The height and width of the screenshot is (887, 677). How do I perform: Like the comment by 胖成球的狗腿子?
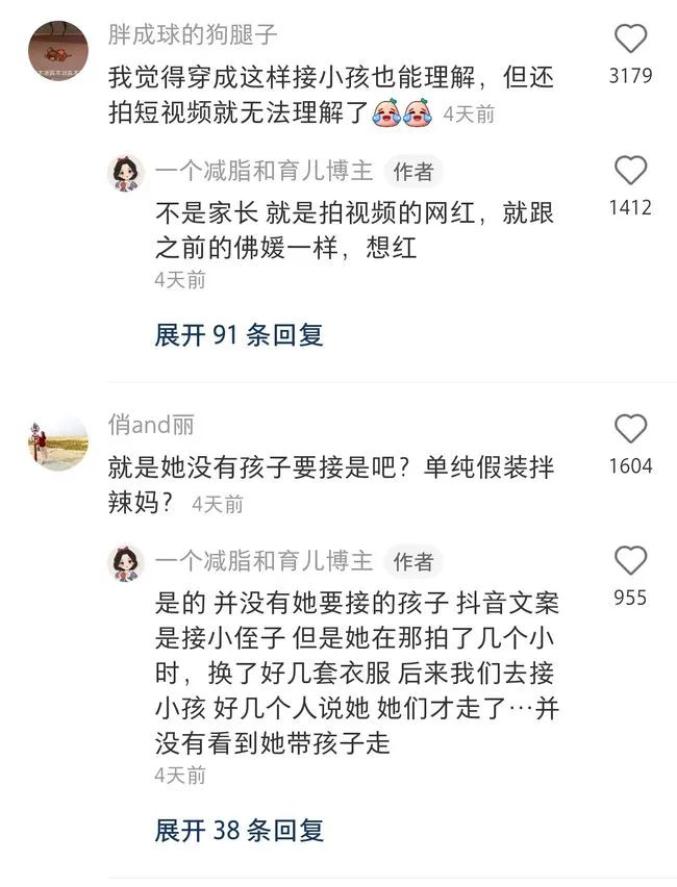630,40
